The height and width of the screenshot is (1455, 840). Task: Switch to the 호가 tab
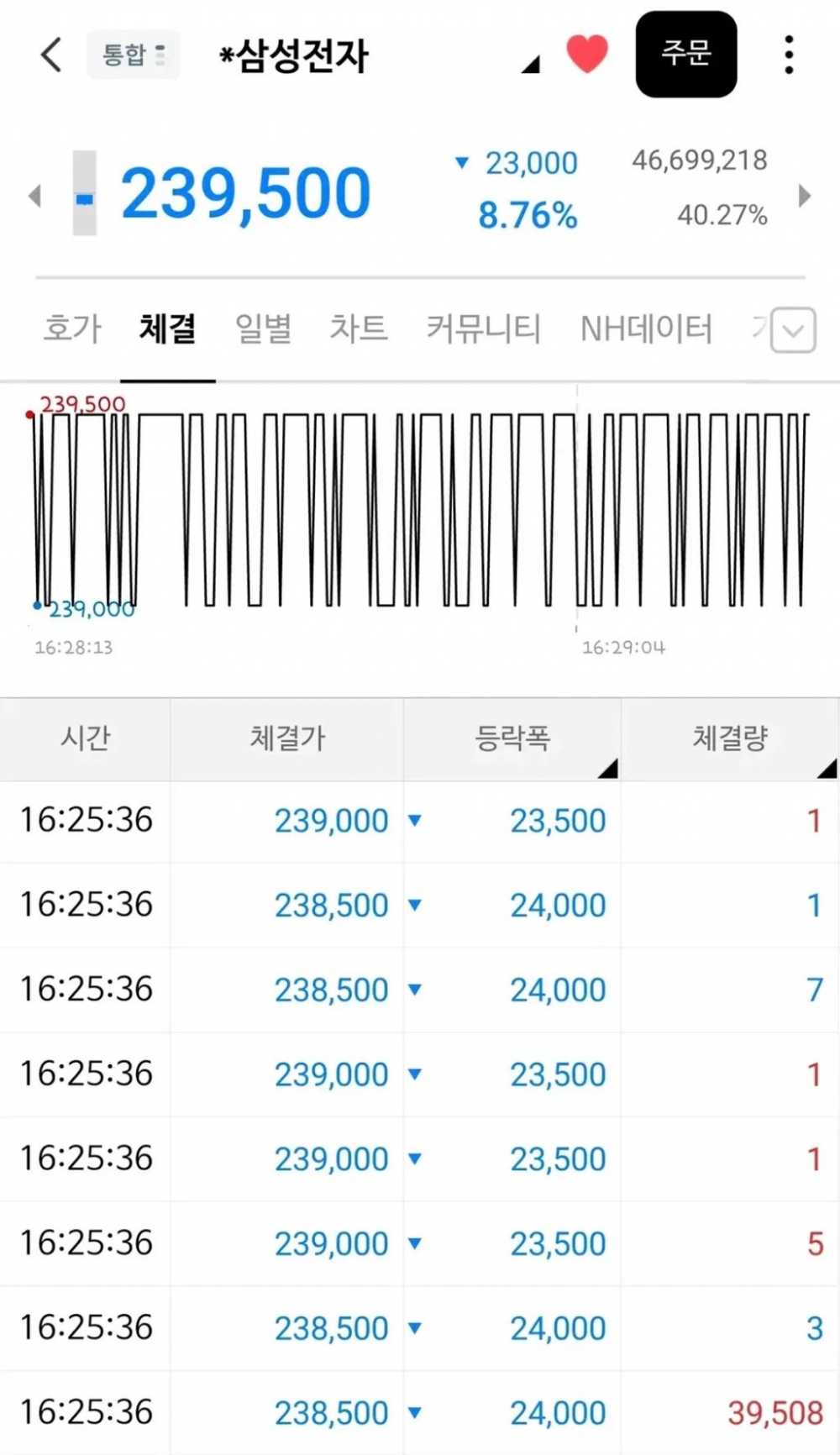[73, 328]
